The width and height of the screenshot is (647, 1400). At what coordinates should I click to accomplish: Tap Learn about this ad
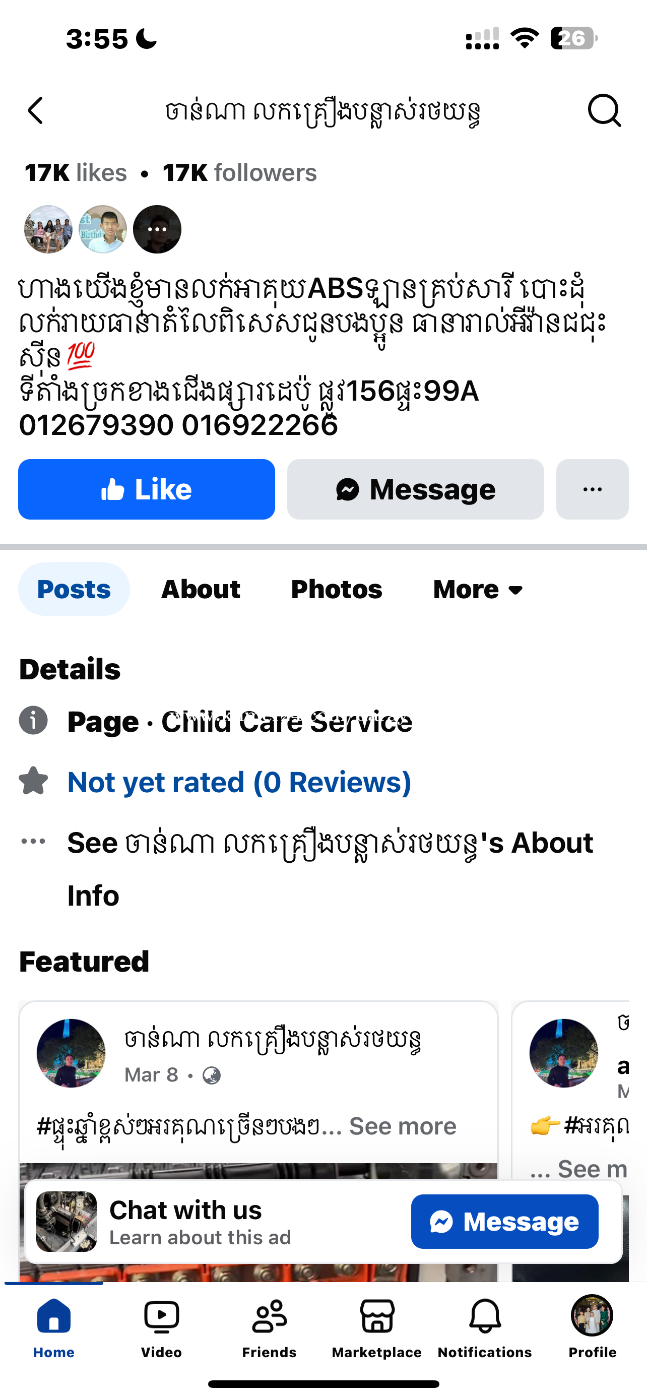[200, 1238]
